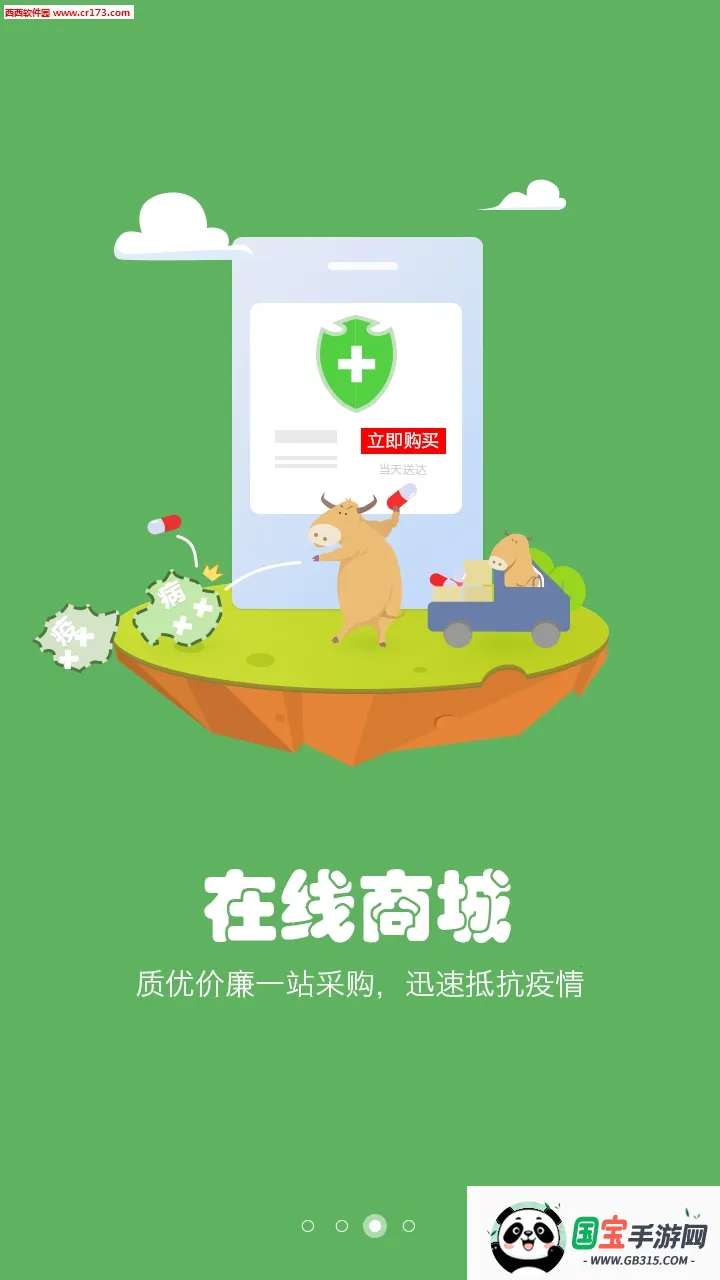The width and height of the screenshot is (720, 1280).
Task: Select the second page indicator dot
Action: click(341, 1226)
